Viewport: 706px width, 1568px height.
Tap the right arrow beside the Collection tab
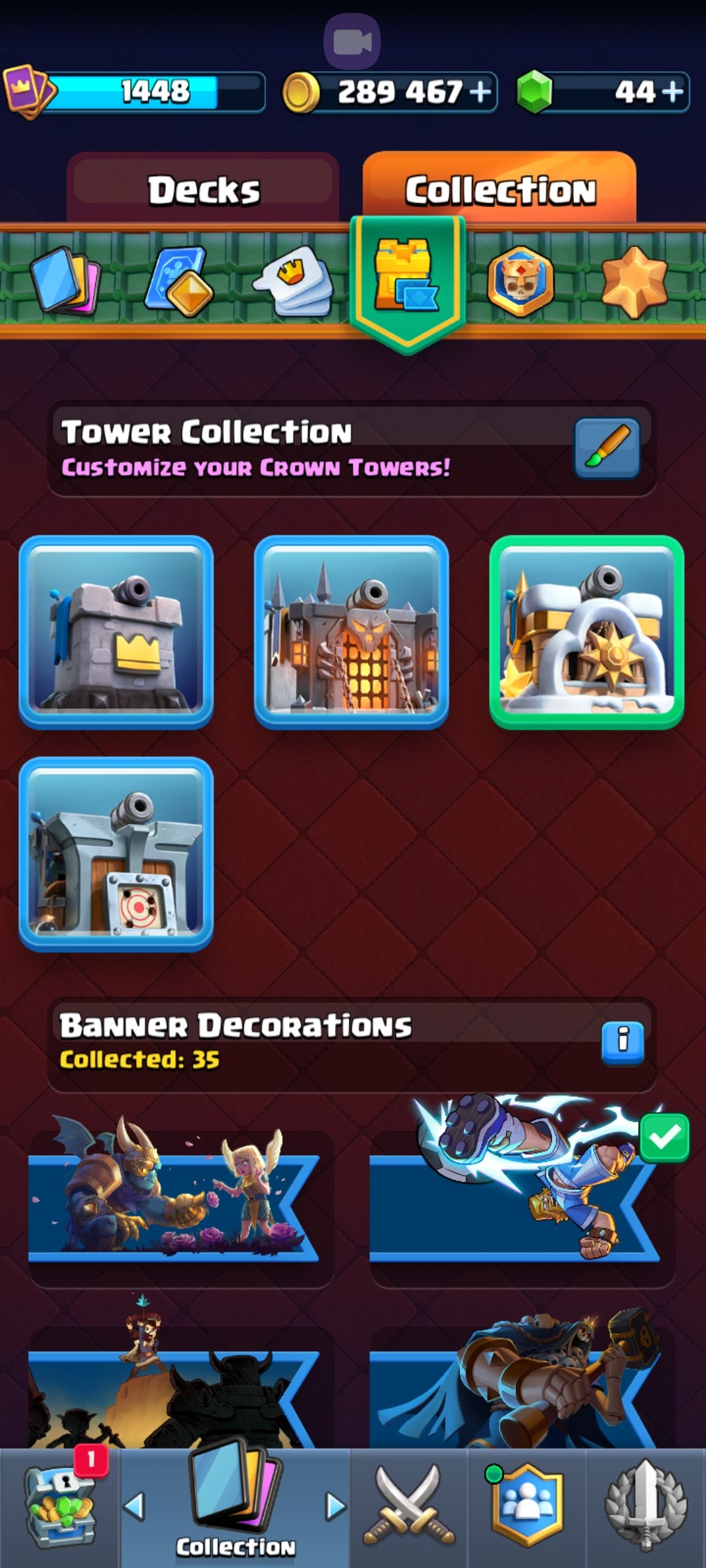(336, 1506)
